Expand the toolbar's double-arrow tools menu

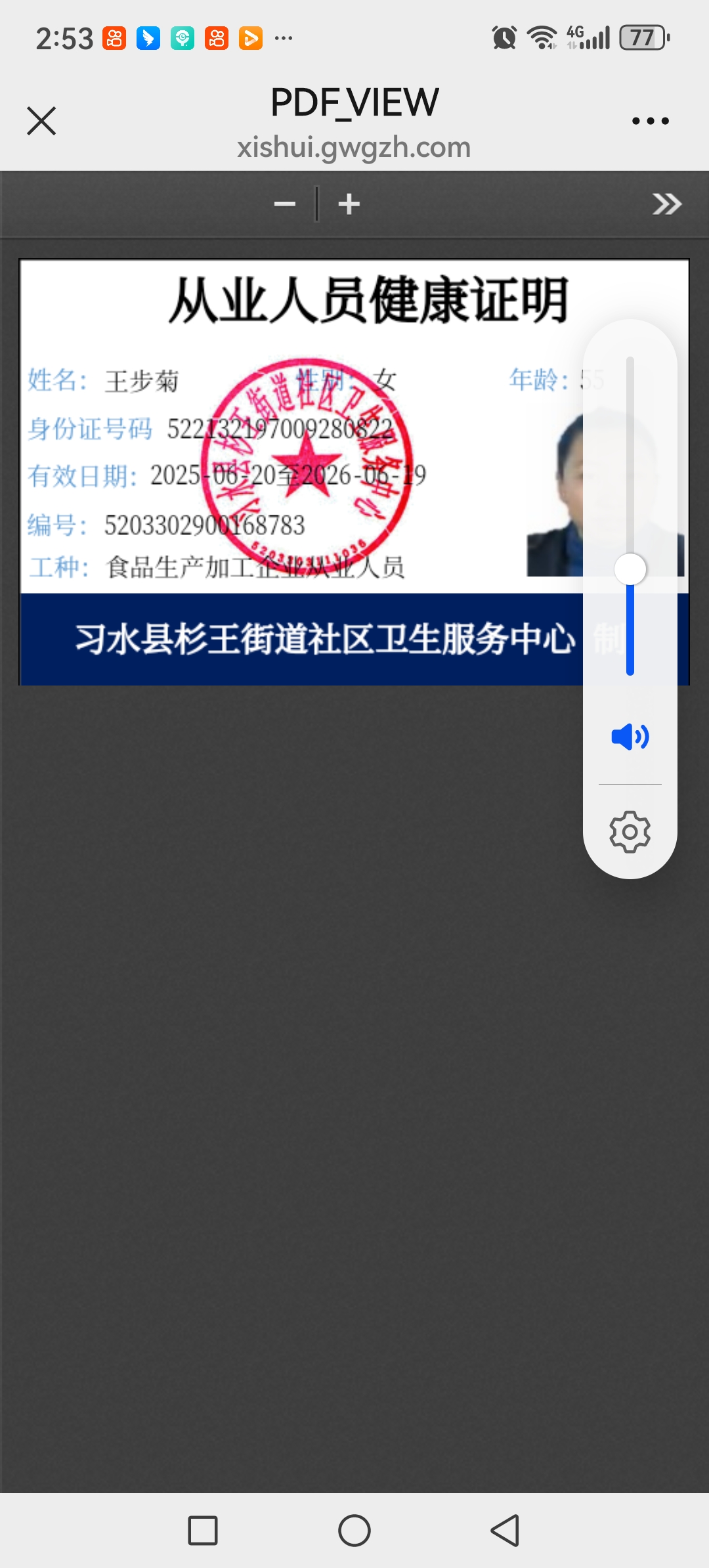pos(666,204)
